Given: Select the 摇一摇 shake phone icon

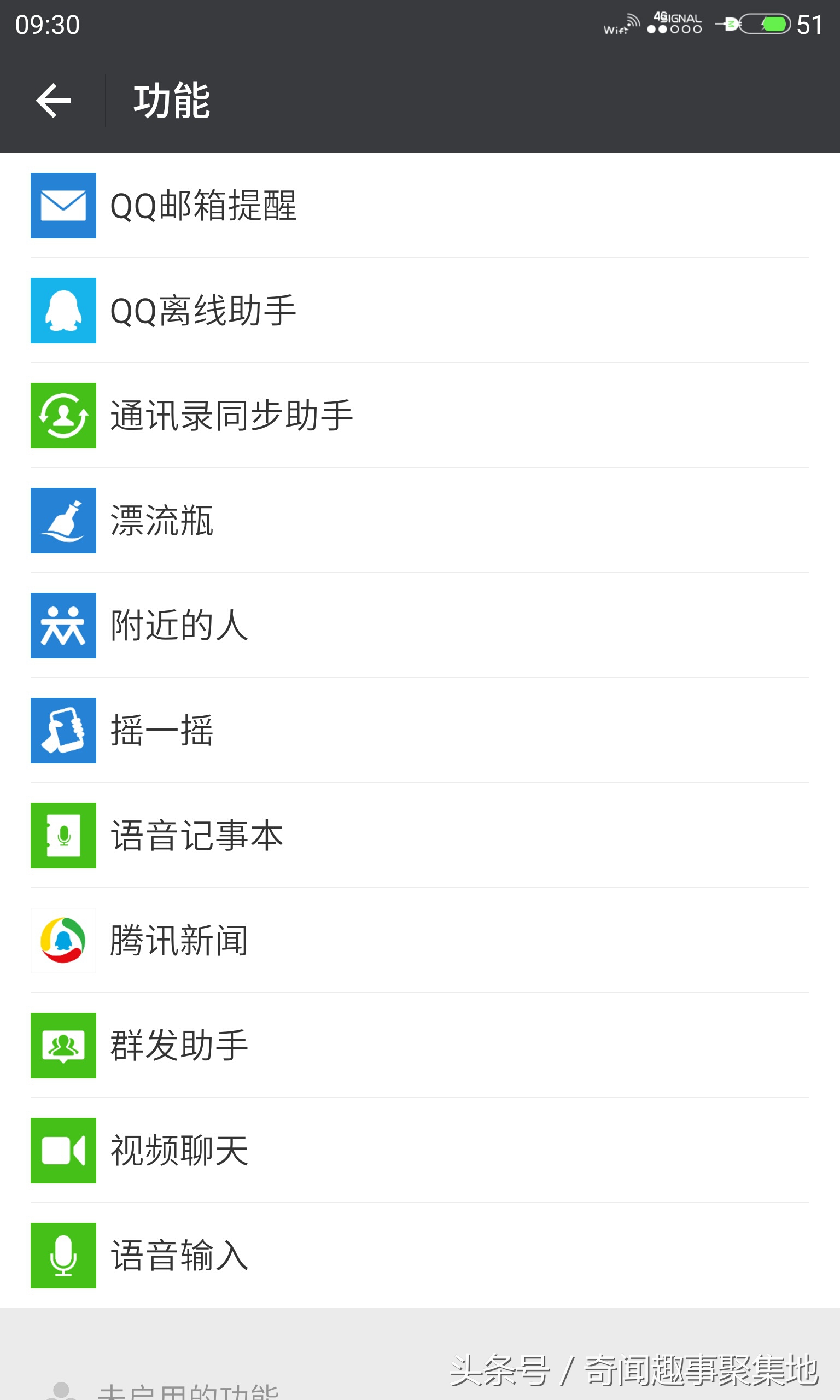Looking at the screenshot, I should point(63,730).
